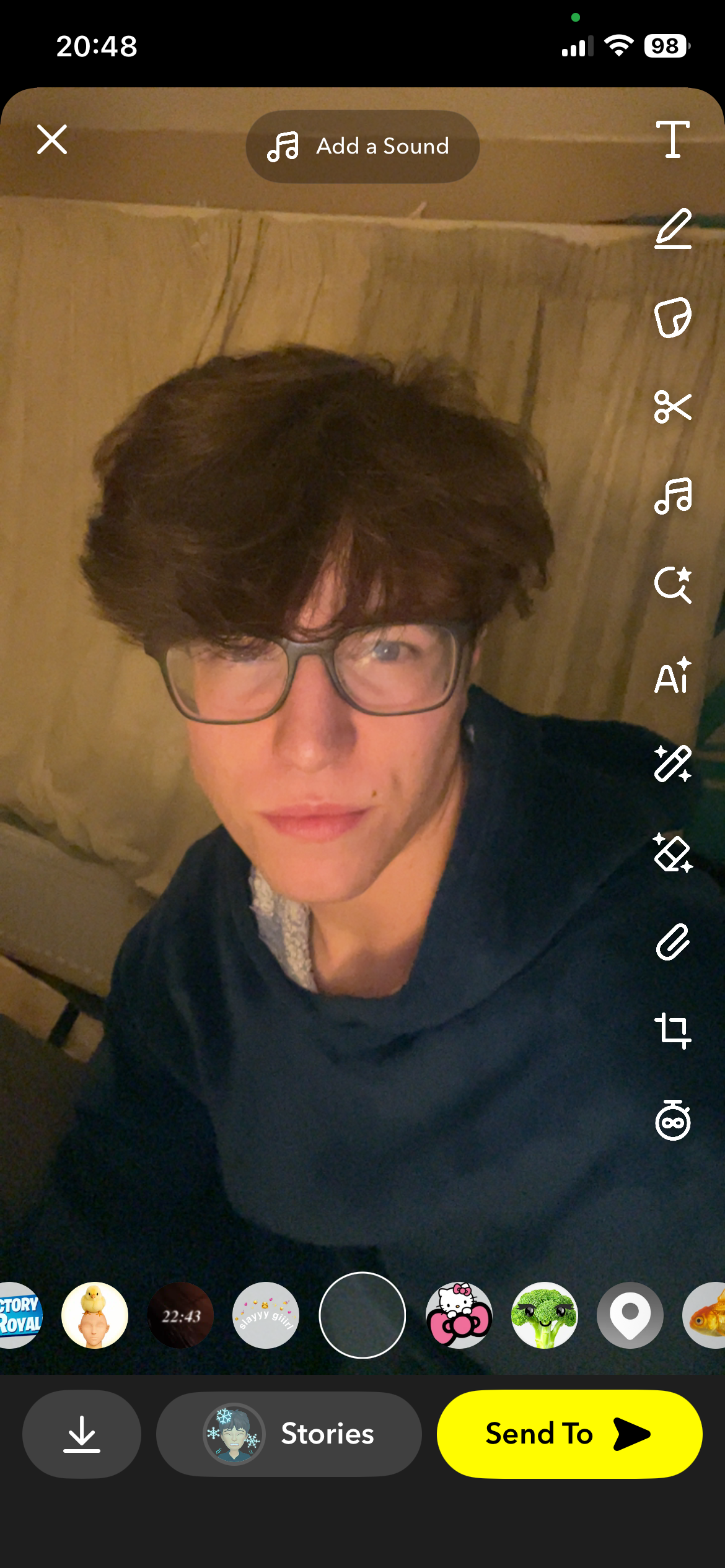Viewport: 725px width, 1568px height.
Task: Choose the chick on head lens
Action: (x=95, y=1315)
